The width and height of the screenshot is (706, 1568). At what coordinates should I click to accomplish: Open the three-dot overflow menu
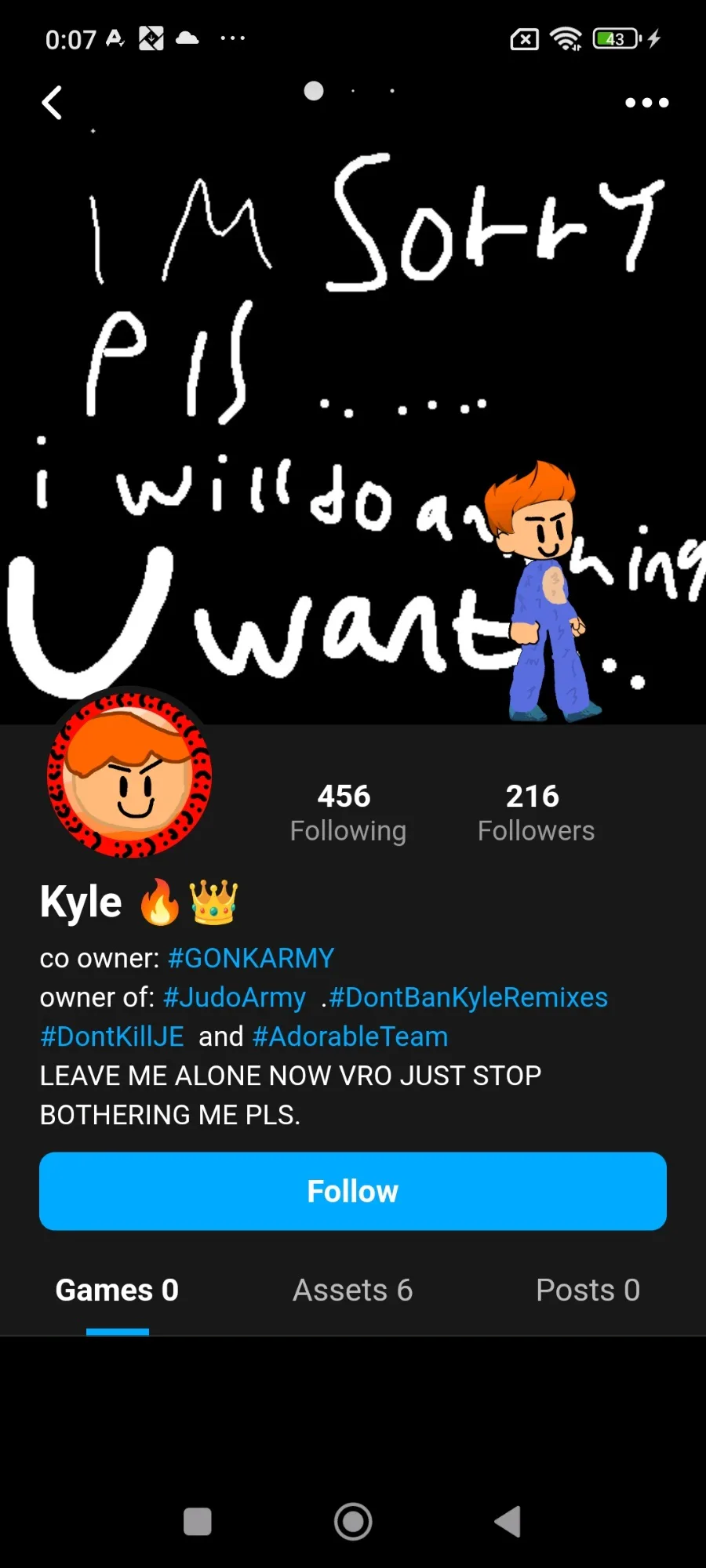click(x=646, y=103)
